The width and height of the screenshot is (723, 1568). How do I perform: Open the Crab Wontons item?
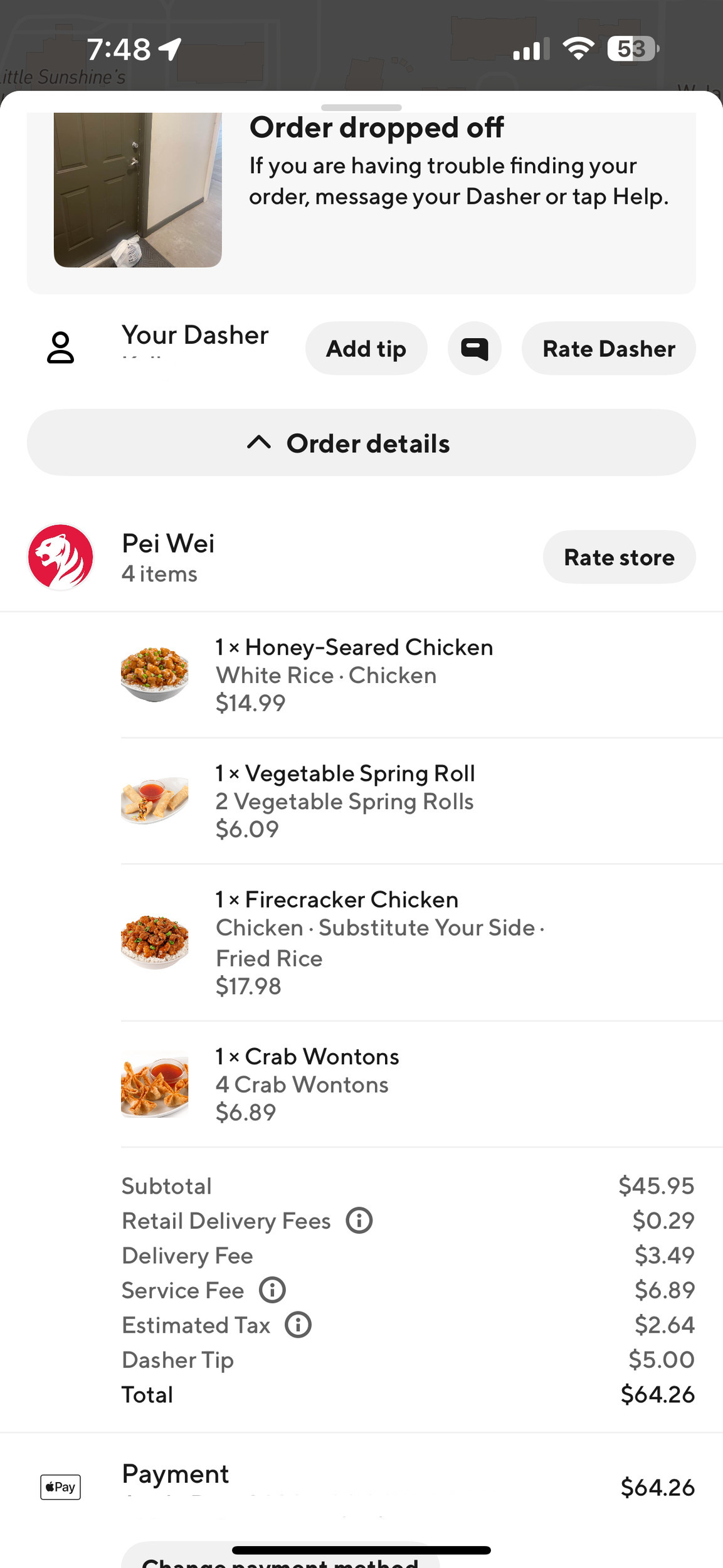(x=307, y=1084)
